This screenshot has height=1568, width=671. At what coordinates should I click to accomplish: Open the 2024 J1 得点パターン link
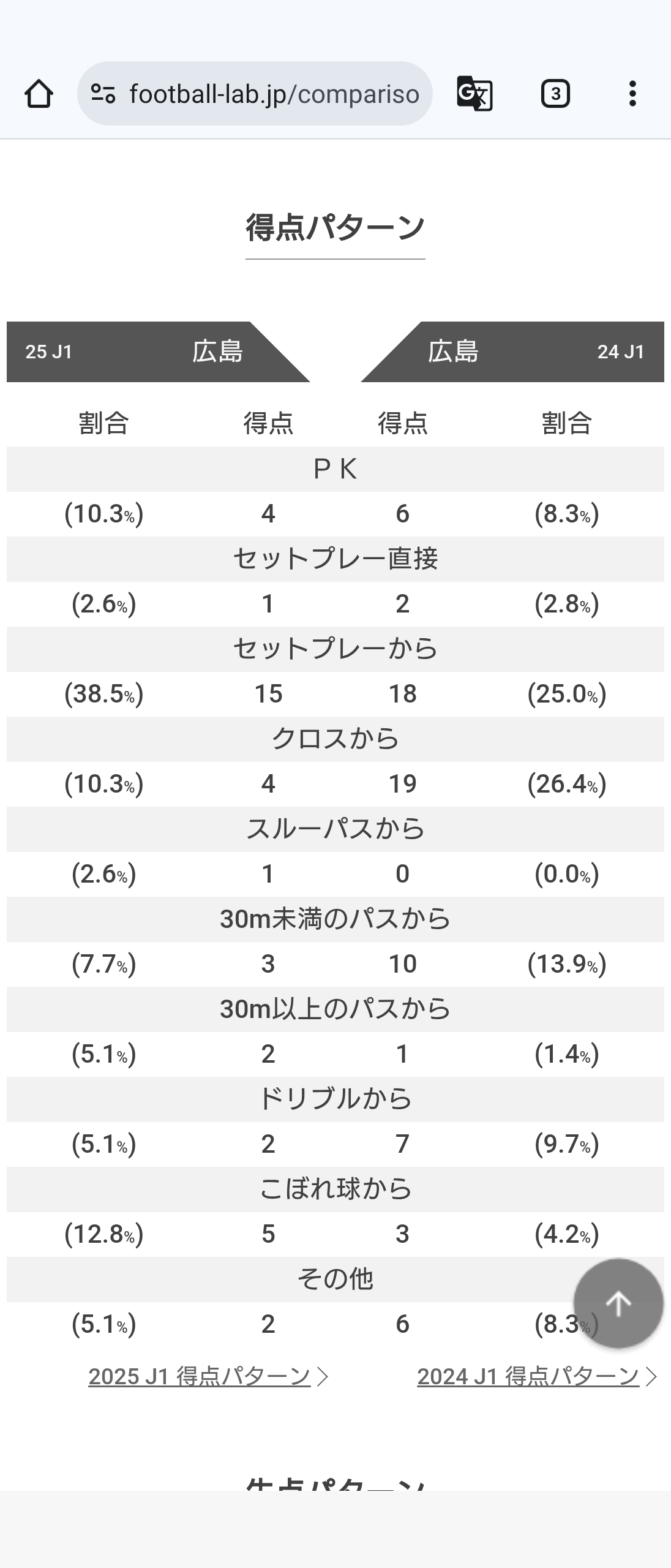[537, 1376]
